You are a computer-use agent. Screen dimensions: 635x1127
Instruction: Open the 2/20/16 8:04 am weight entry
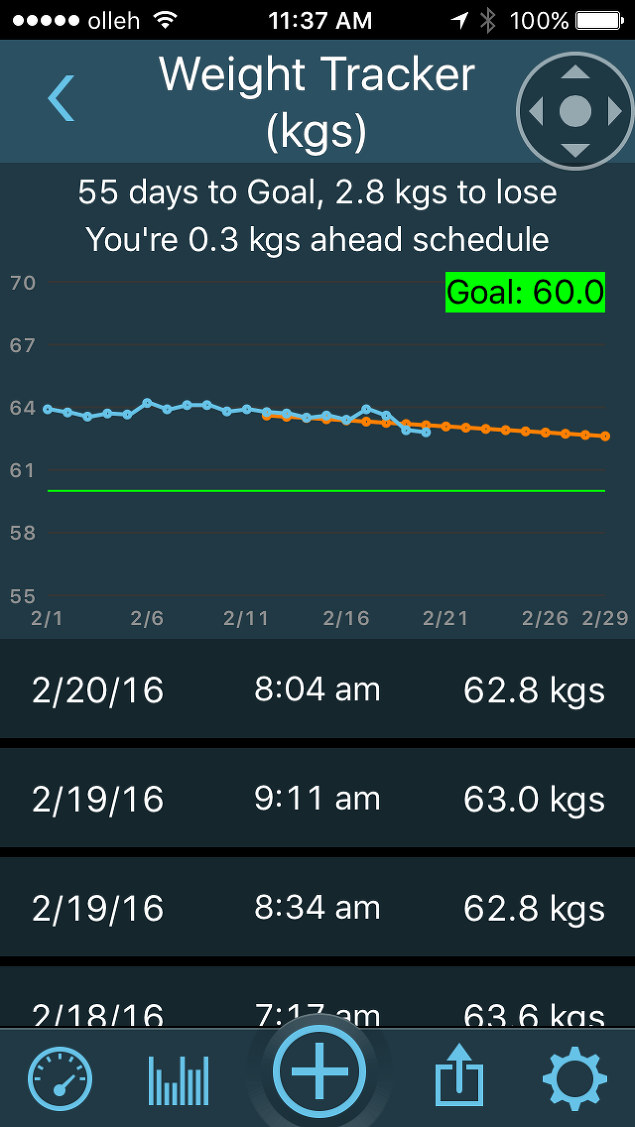tap(317, 691)
